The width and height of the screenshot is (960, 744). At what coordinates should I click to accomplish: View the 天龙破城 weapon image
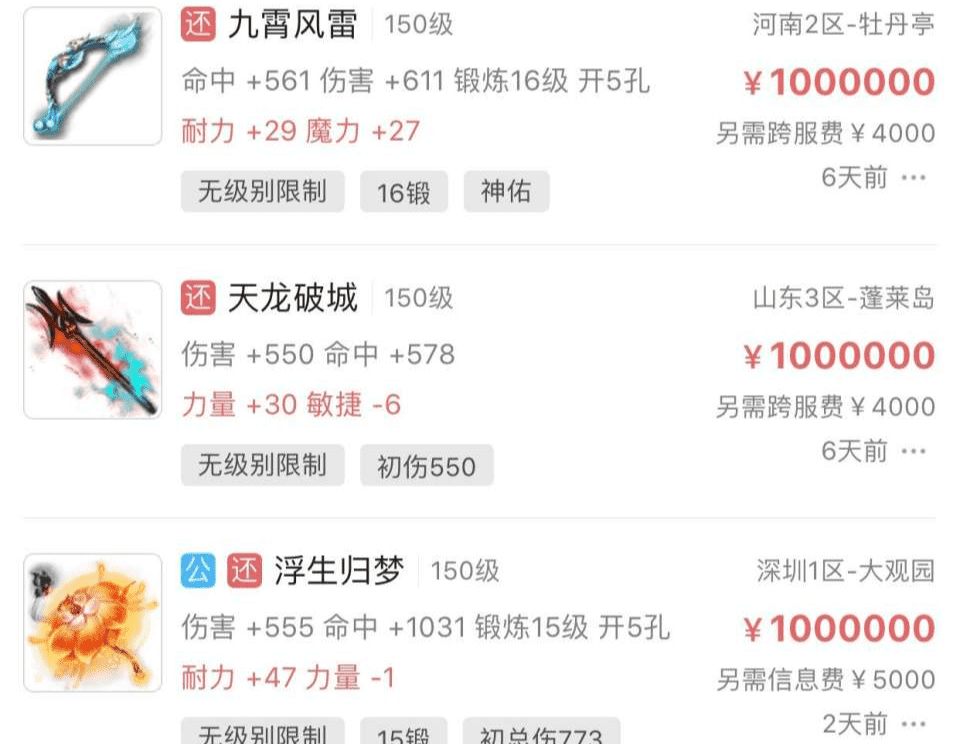point(92,350)
